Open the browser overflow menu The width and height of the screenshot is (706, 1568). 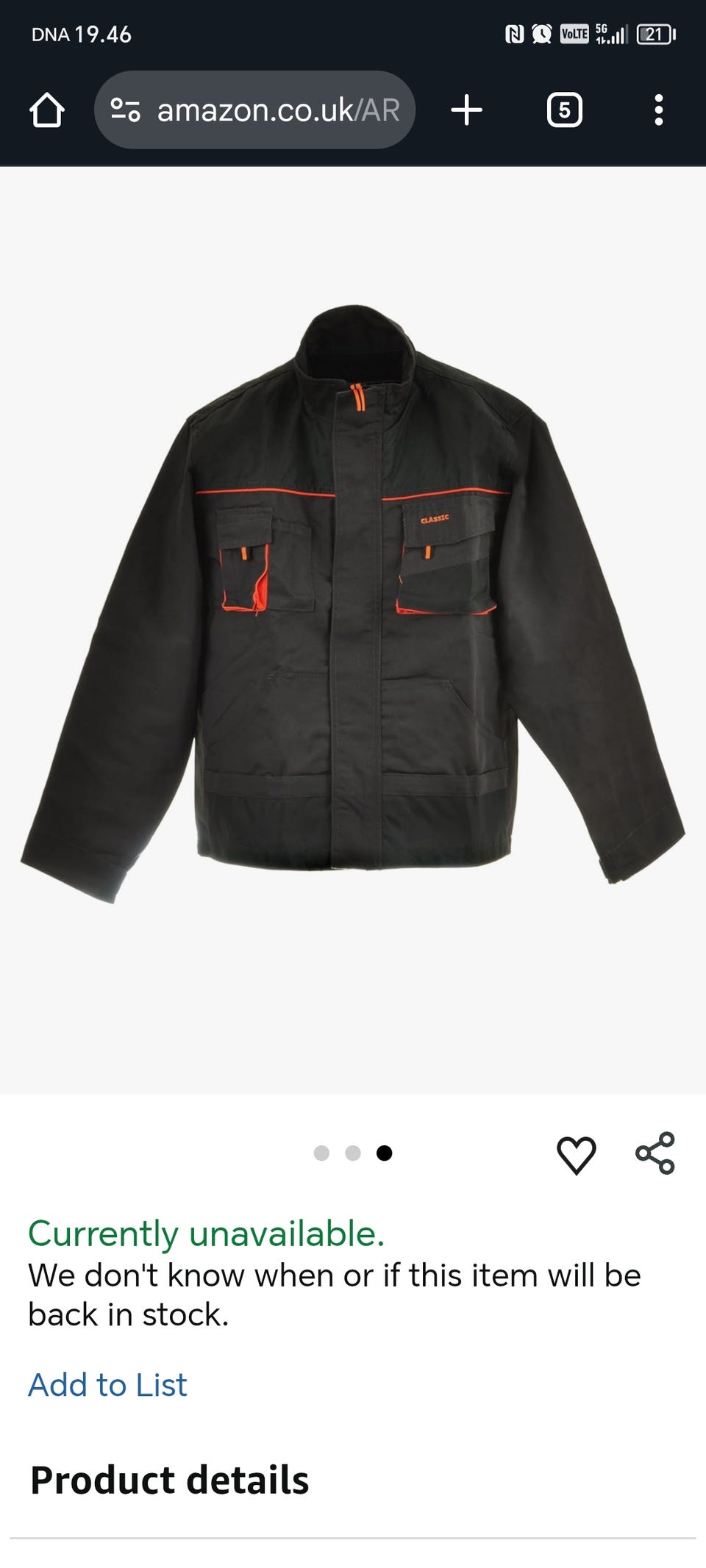coord(659,110)
